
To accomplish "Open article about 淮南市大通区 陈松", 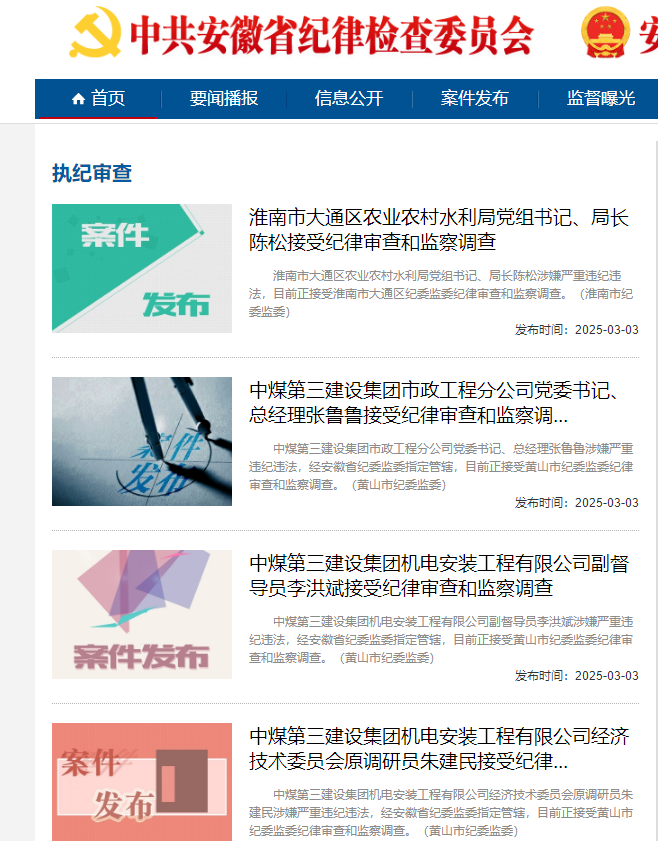I will pos(438,229).
